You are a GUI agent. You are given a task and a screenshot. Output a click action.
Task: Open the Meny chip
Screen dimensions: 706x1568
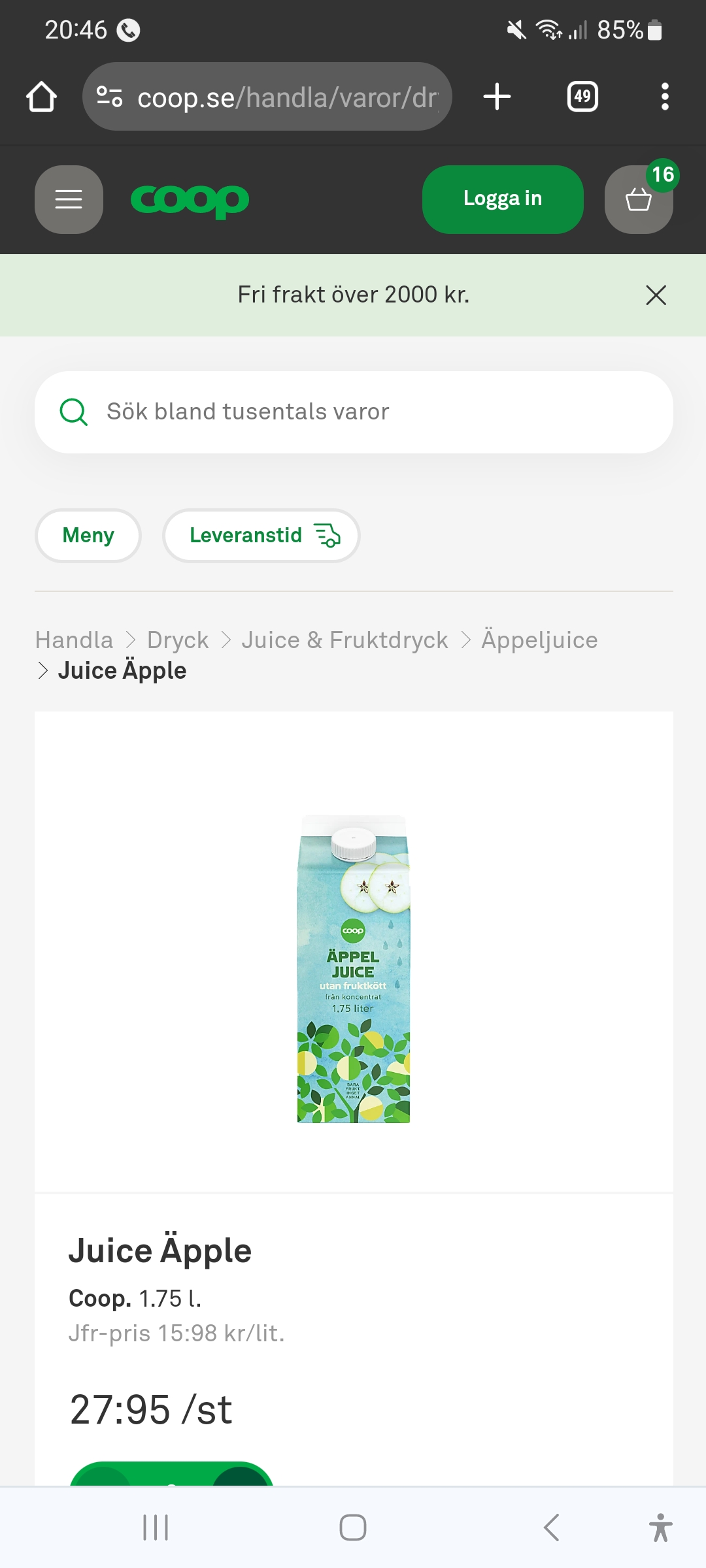click(88, 536)
